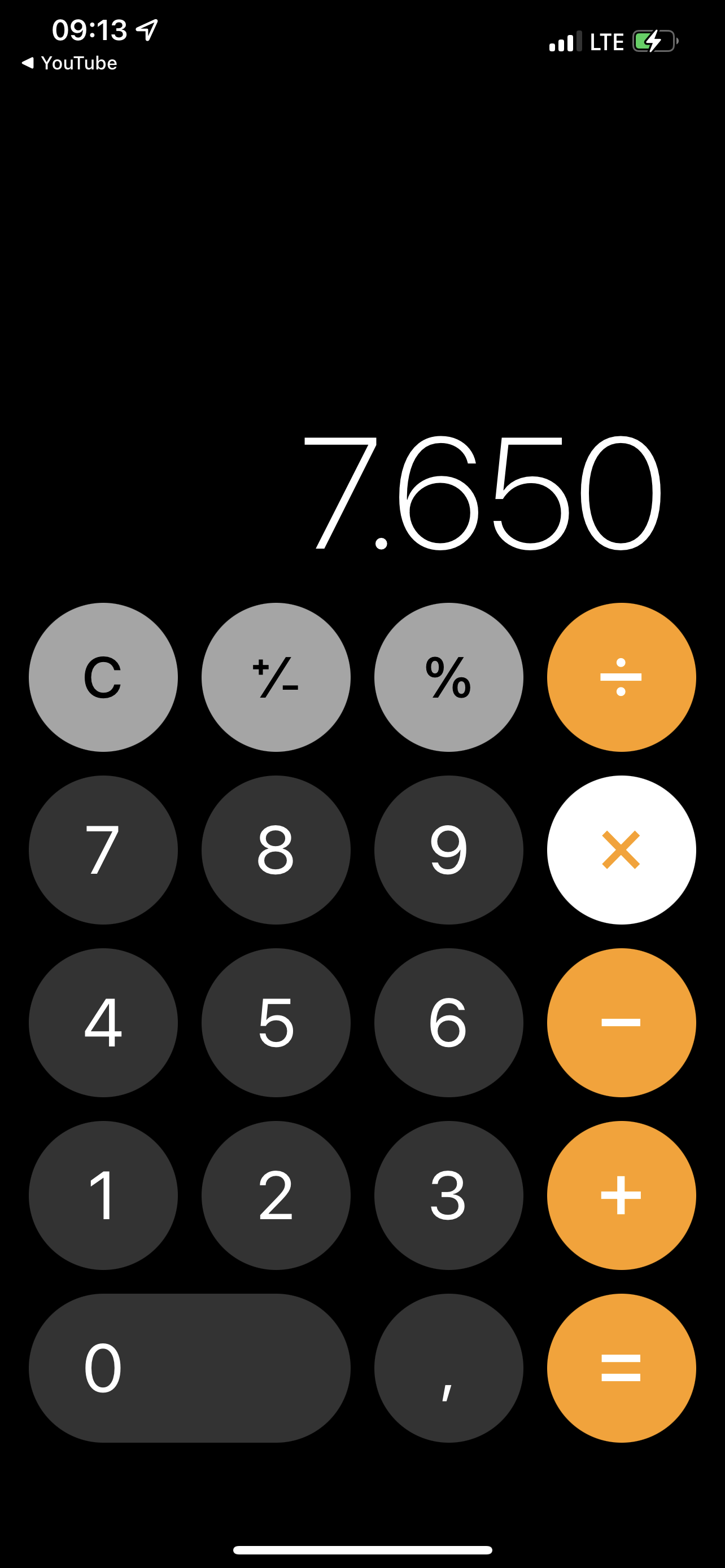Enter the digit 9
Image resolution: width=725 pixels, height=1568 pixels.
pos(449,849)
